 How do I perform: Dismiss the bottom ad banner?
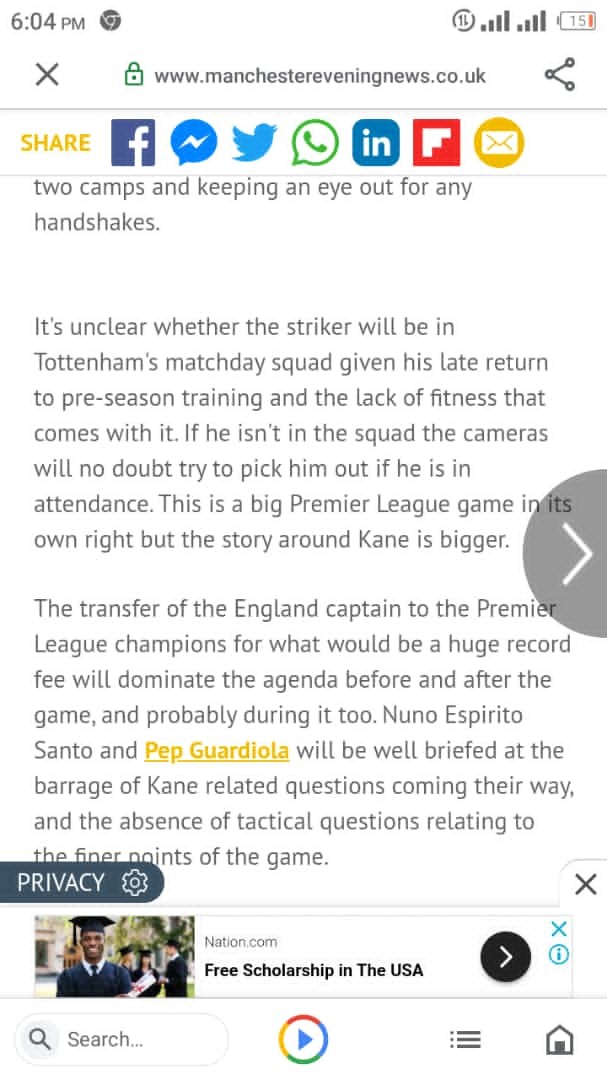(586, 884)
